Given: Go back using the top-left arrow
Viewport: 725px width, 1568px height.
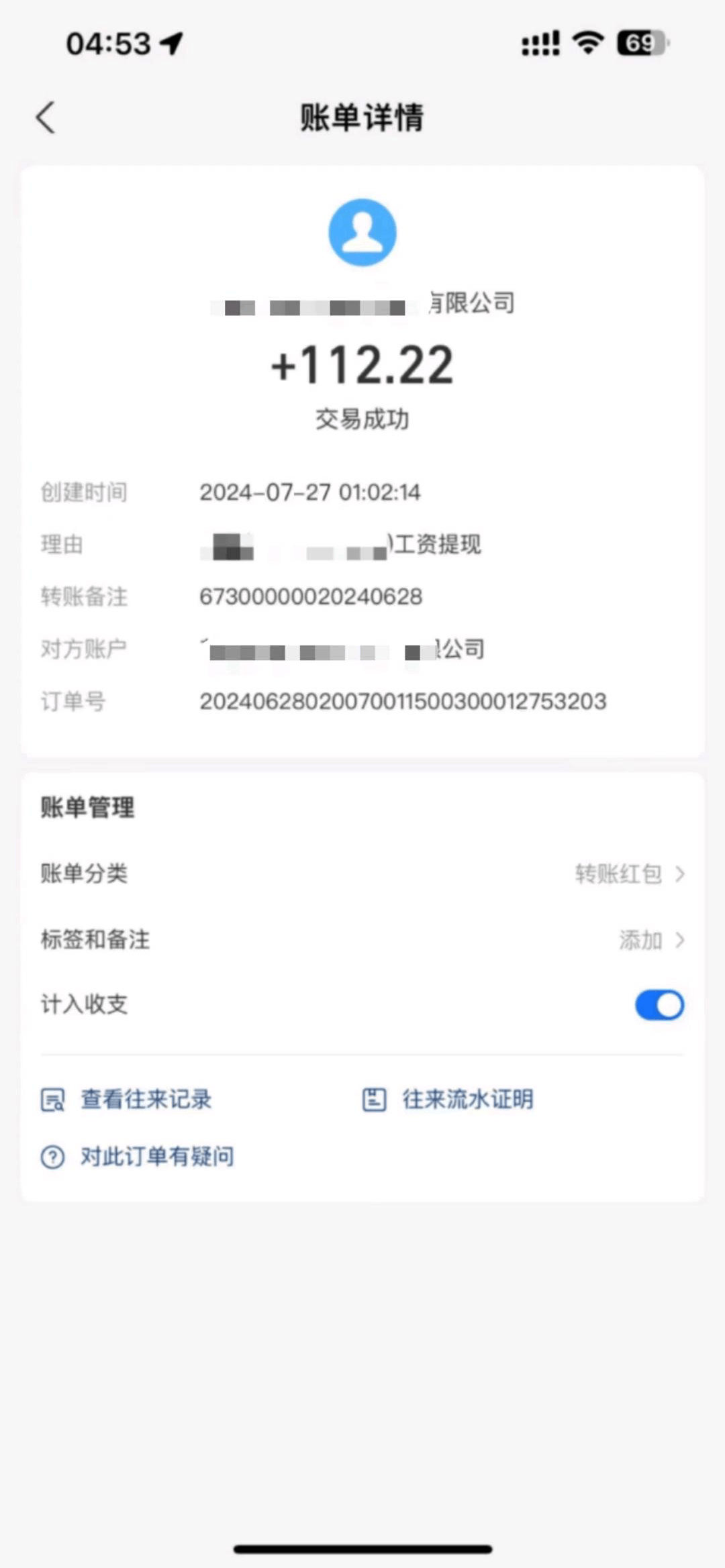Looking at the screenshot, I should (x=46, y=118).
